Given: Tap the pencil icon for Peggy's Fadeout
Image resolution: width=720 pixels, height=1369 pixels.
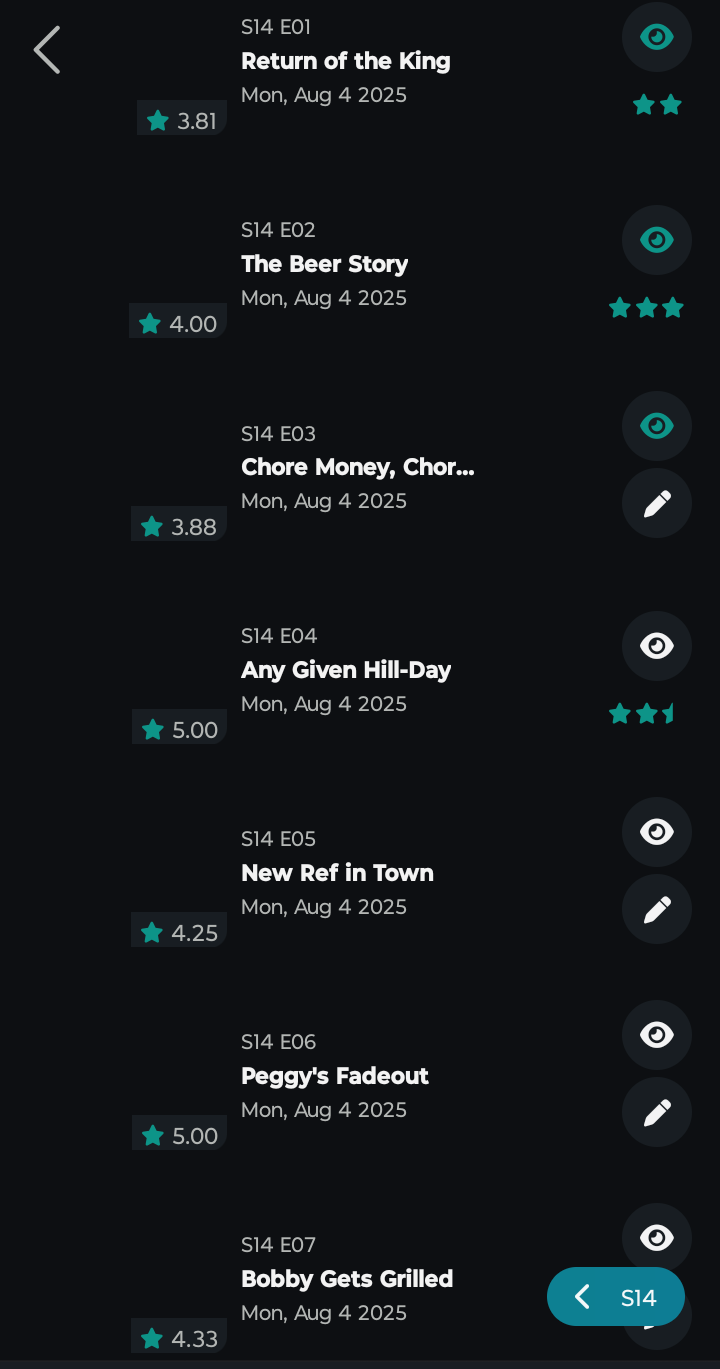Looking at the screenshot, I should click(657, 1112).
